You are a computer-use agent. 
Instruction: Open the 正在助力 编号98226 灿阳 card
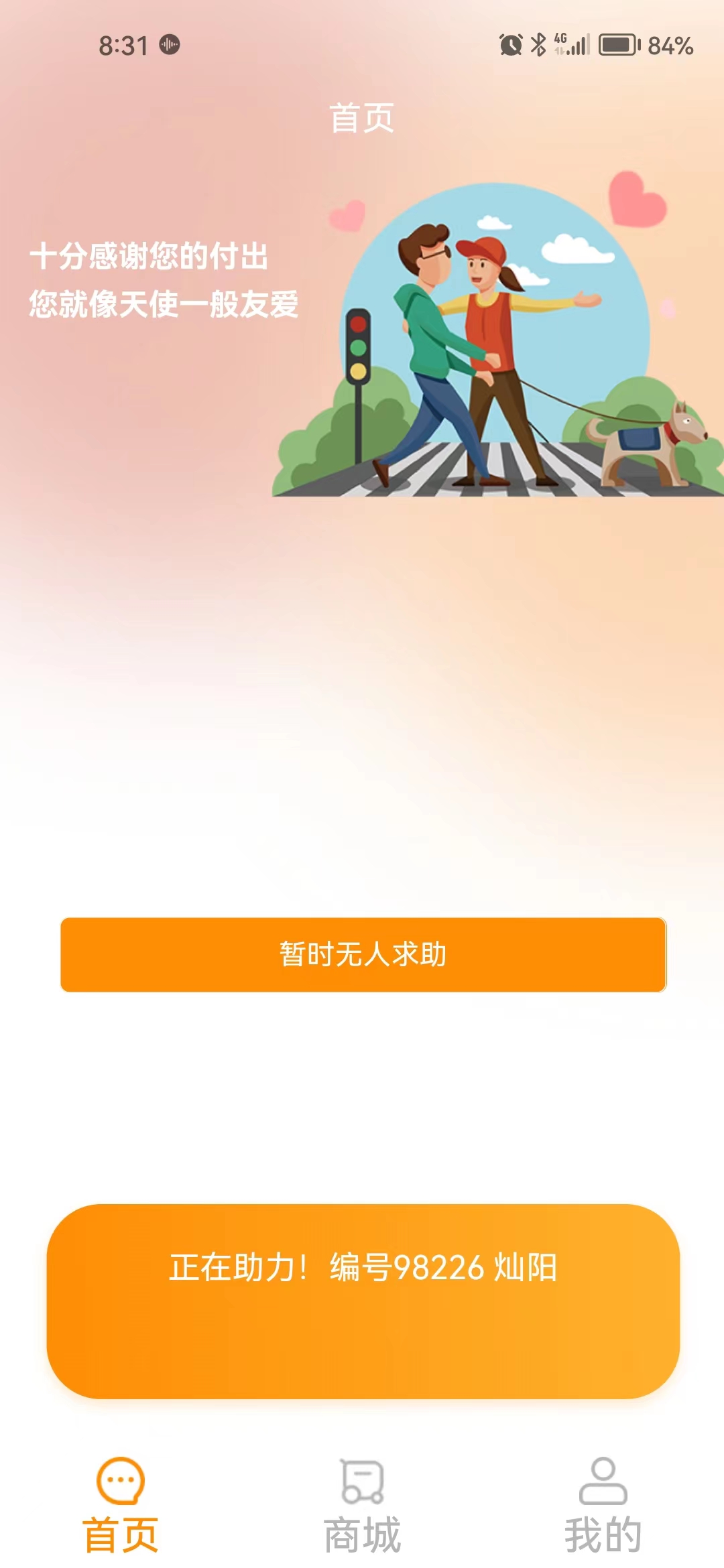363,1301
